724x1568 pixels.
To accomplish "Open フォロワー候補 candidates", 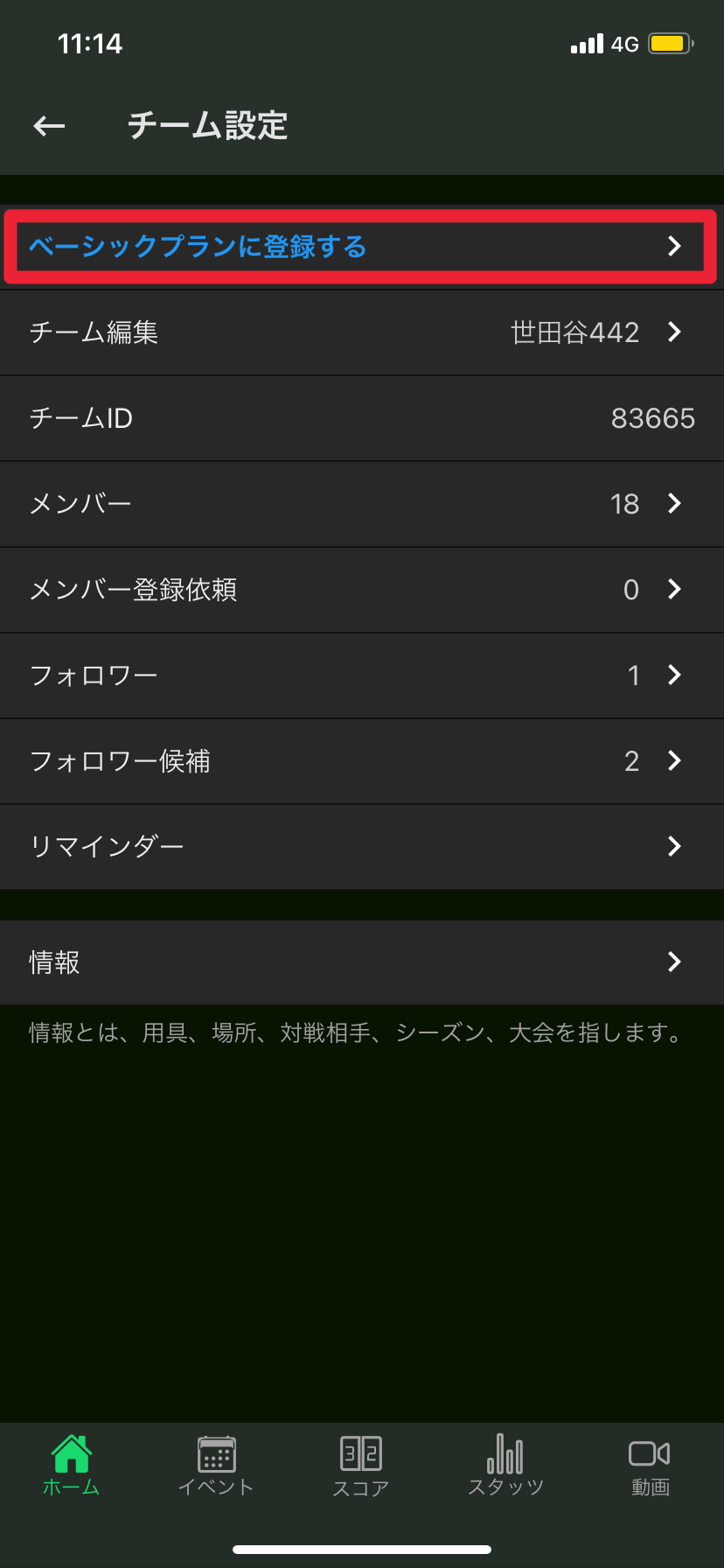I will [x=362, y=761].
